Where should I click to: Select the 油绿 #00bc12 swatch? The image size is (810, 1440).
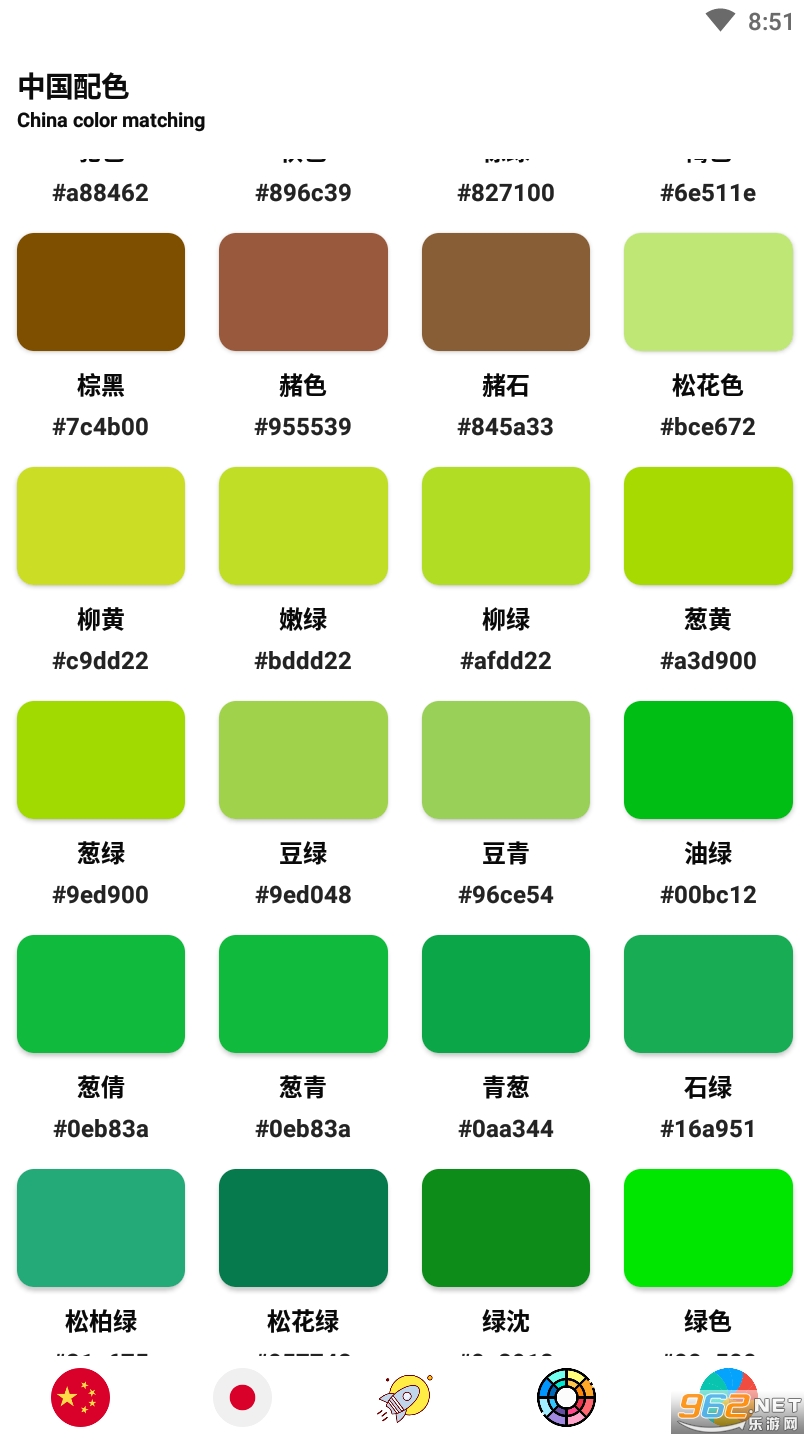(708, 760)
